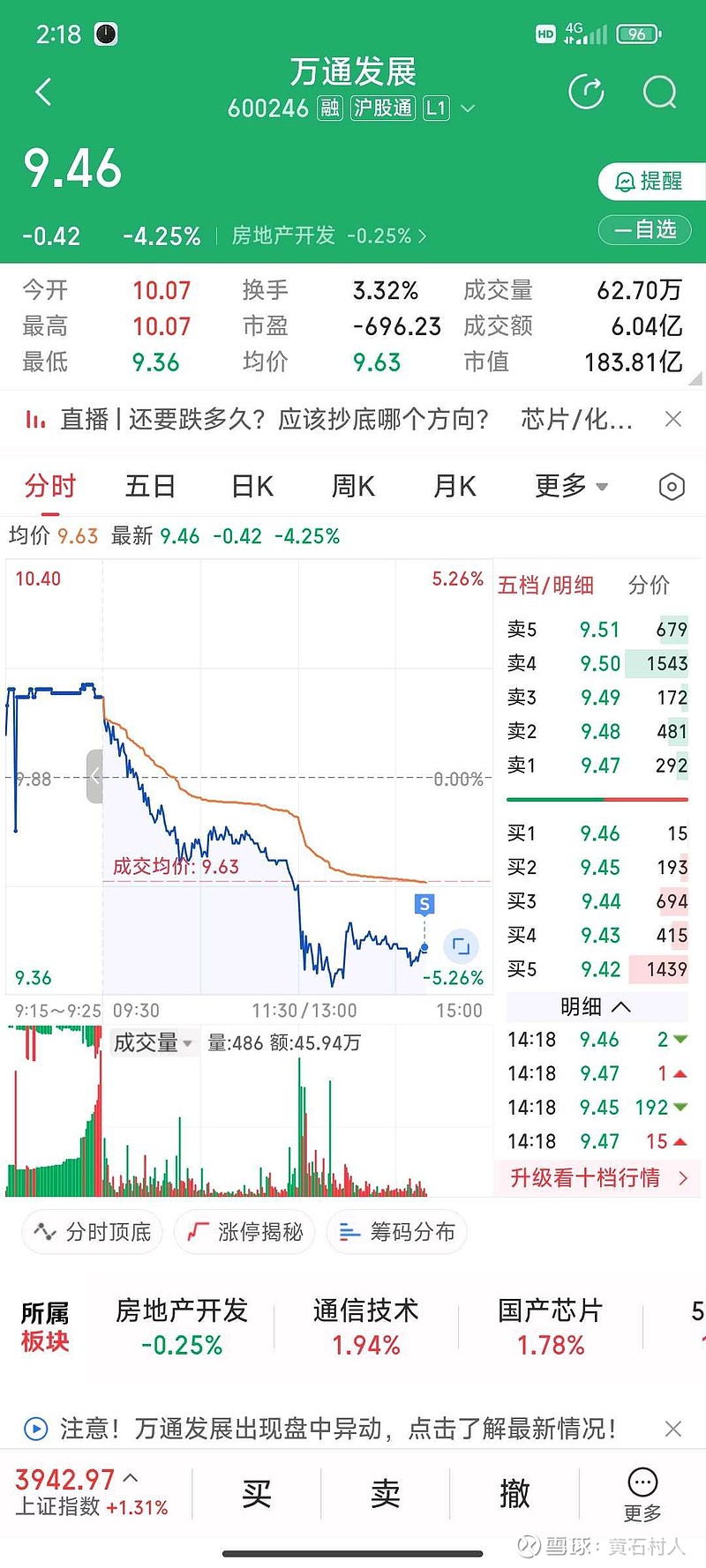Viewport: 706px width, 1568px height.
Task: Tap the 买 buy button
Action: 256,1493
